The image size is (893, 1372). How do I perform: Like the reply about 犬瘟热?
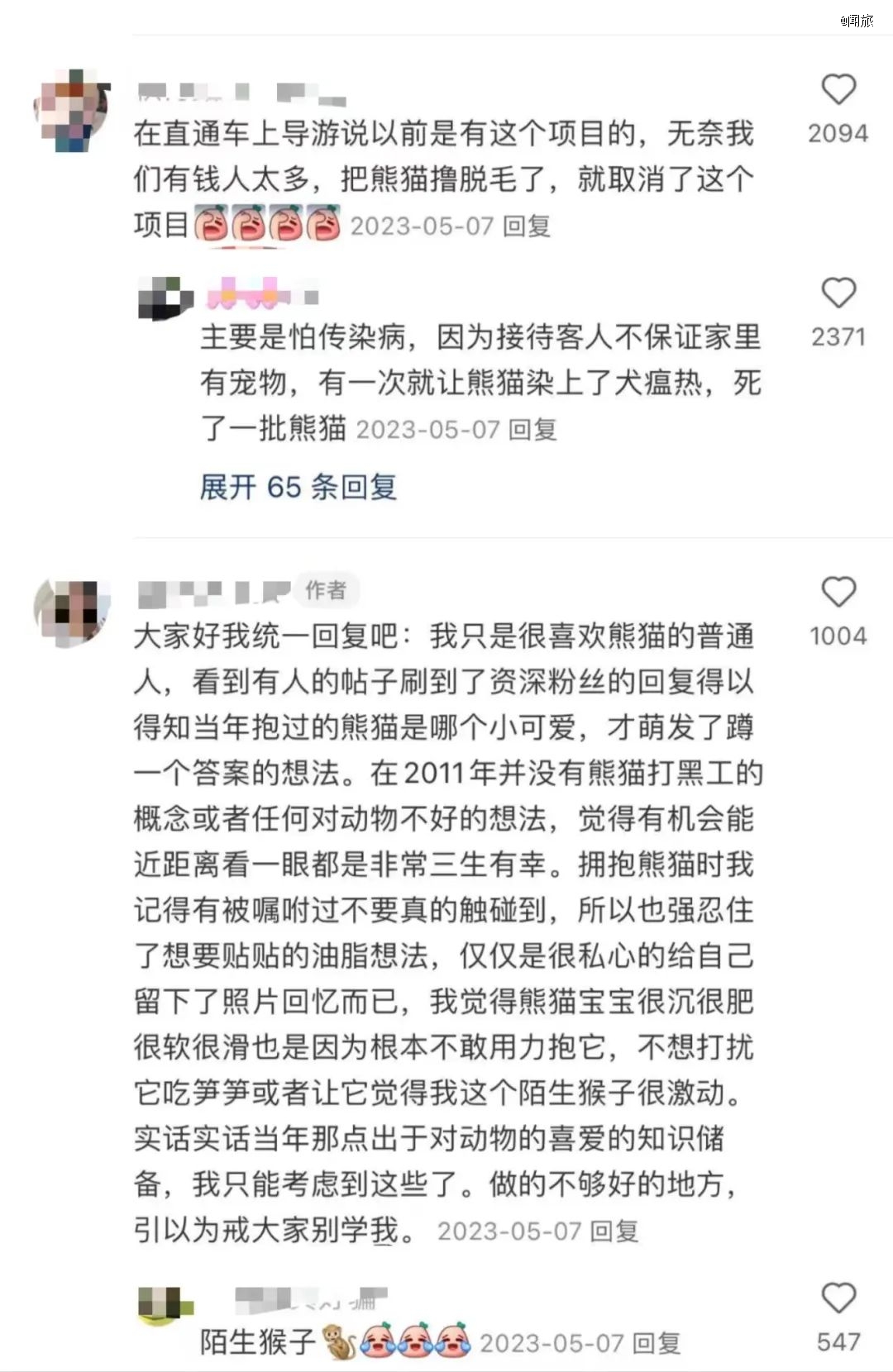pos(838,293)
